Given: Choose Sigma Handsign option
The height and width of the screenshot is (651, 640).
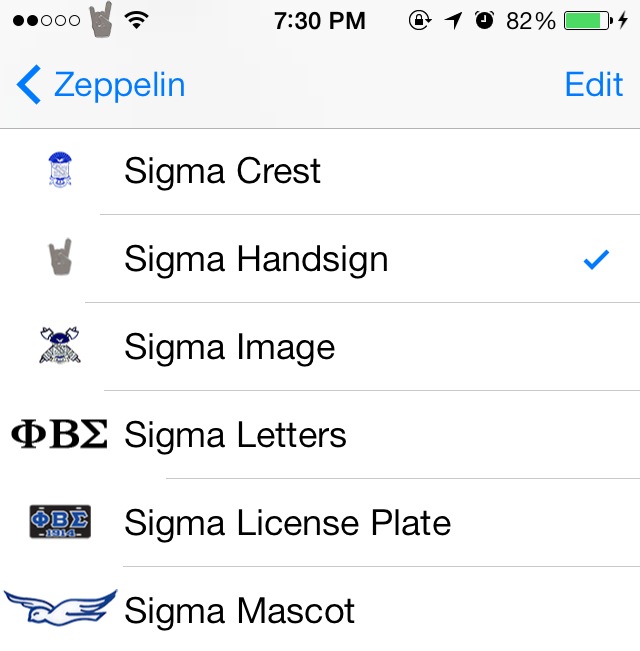Looking at the screenshot, I should (320, 259).
